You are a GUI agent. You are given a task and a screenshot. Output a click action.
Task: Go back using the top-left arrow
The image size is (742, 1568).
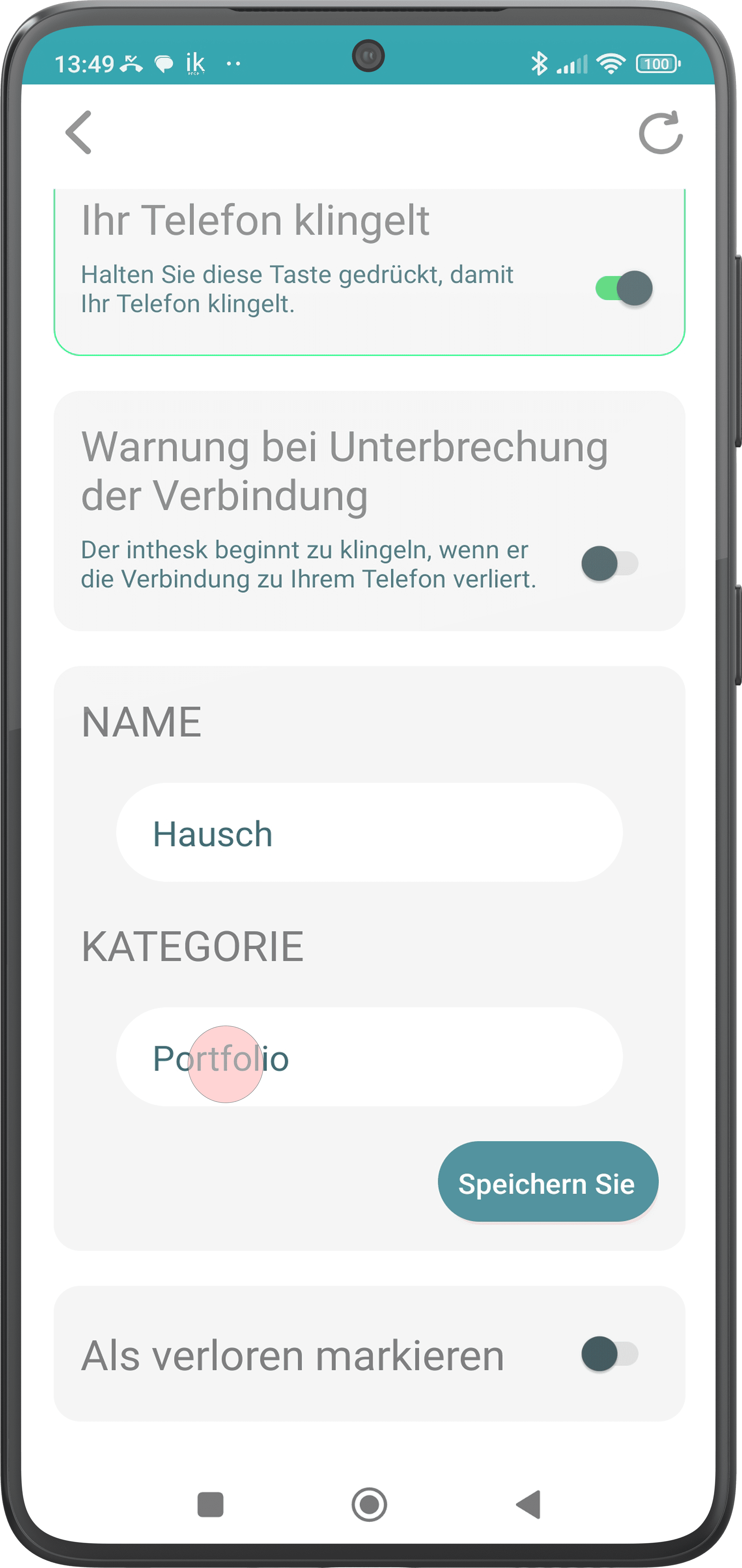click(x=79, y=132)
